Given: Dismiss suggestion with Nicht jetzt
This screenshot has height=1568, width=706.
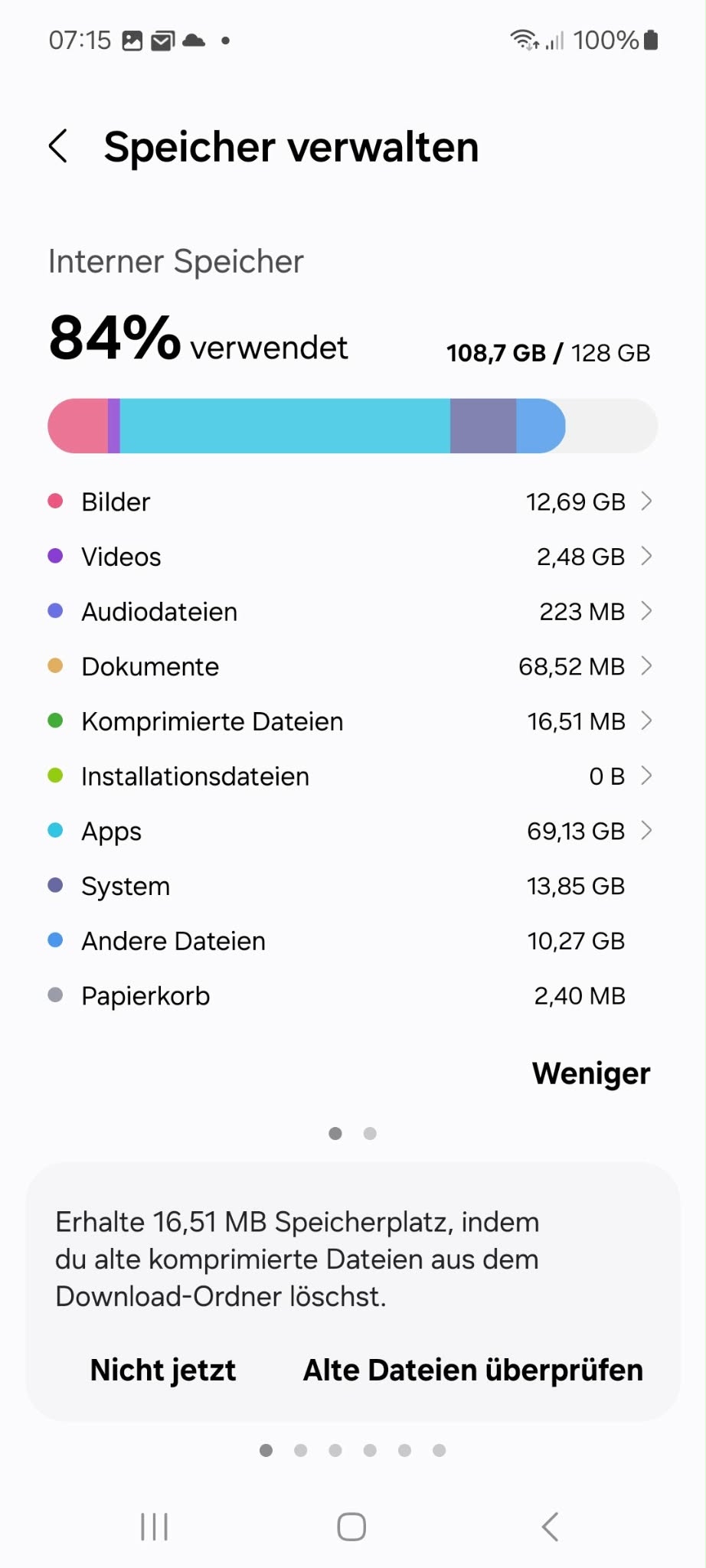Looking at the screenshot, I should pos(163,1370).
